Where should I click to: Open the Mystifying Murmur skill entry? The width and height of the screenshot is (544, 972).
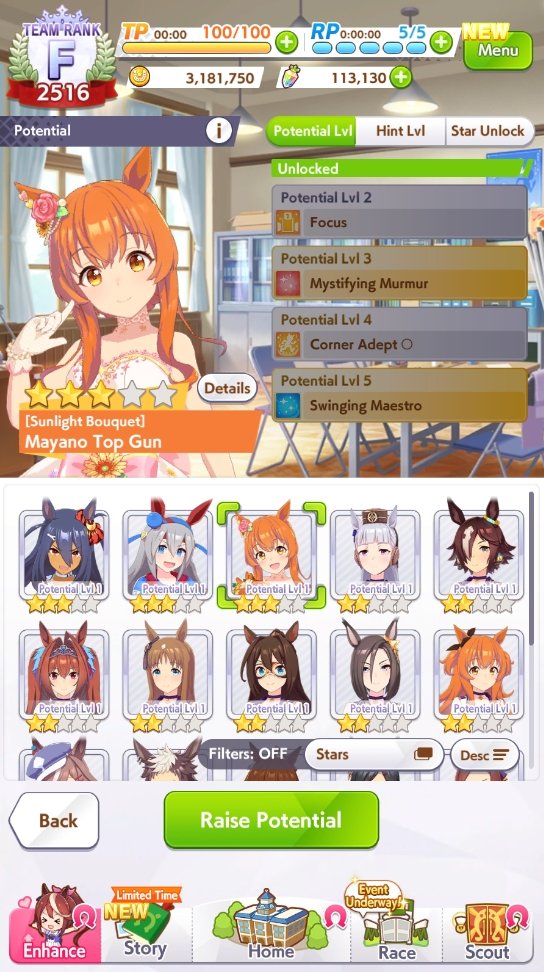coord(400,272)
